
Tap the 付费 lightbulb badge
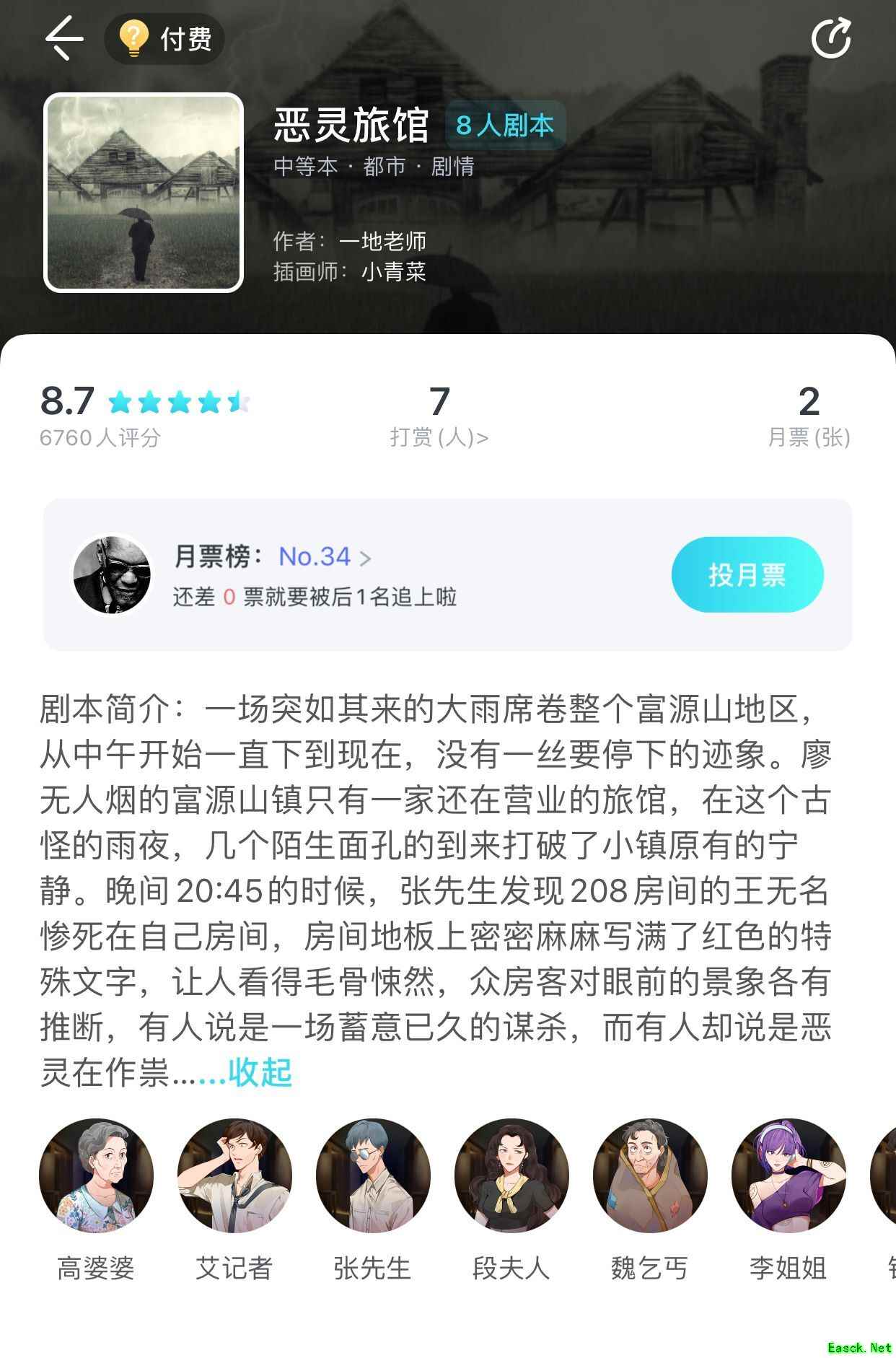pyautogui.click(x=165, y=39)
